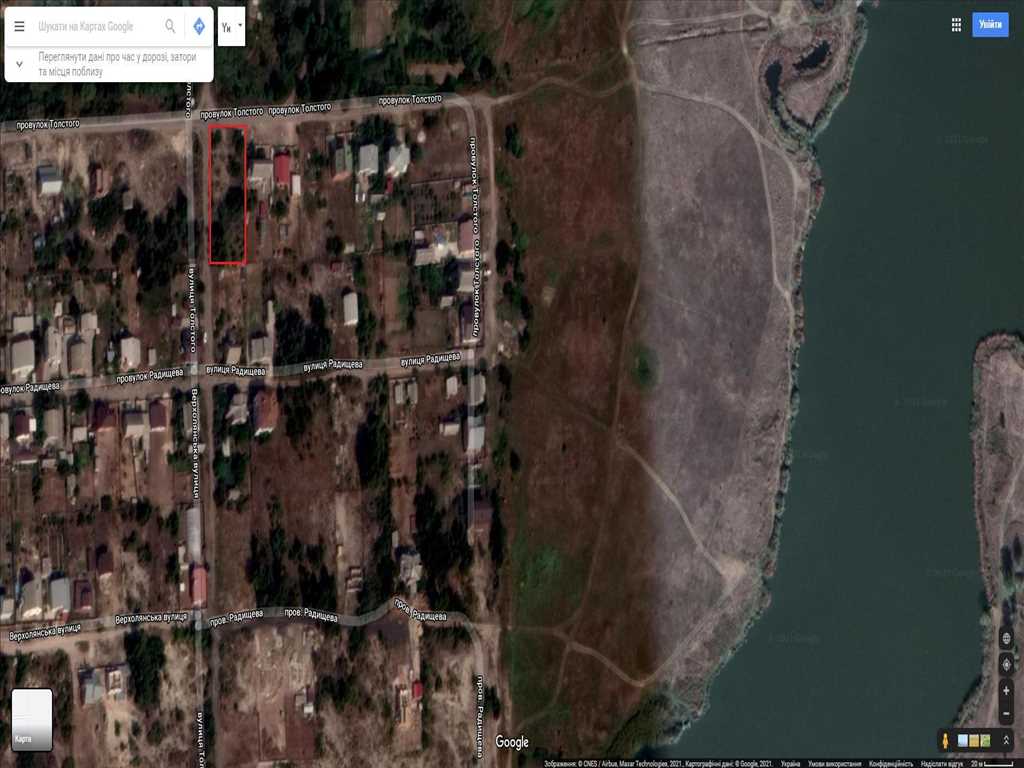
Task: Open the language dropdown labeled Ук
Action: (x=231, y=27)
